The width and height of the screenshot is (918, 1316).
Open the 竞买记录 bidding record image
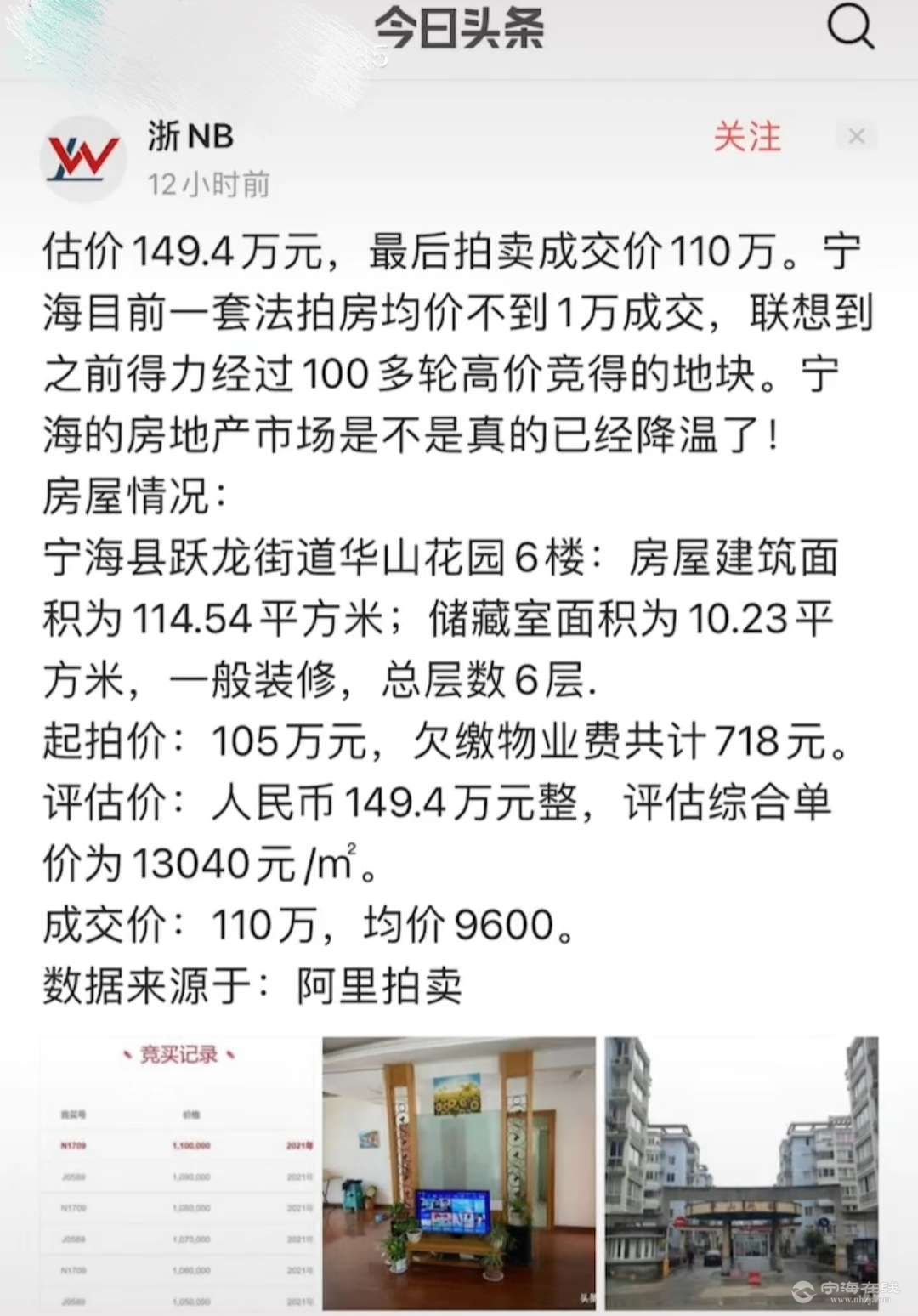point(178,1173)
